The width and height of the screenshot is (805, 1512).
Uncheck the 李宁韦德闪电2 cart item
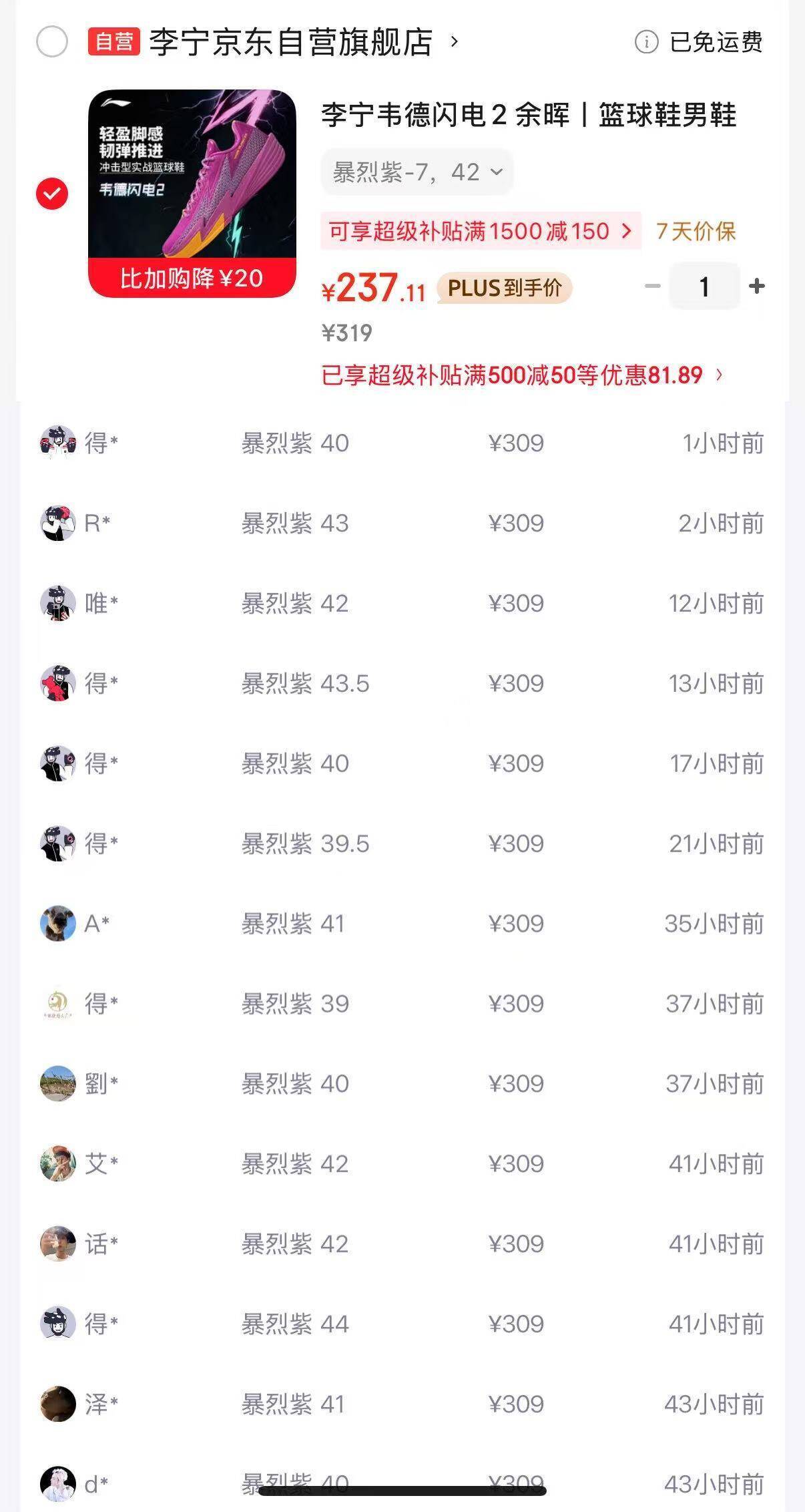pyautogui.click(x=52, y=194)
